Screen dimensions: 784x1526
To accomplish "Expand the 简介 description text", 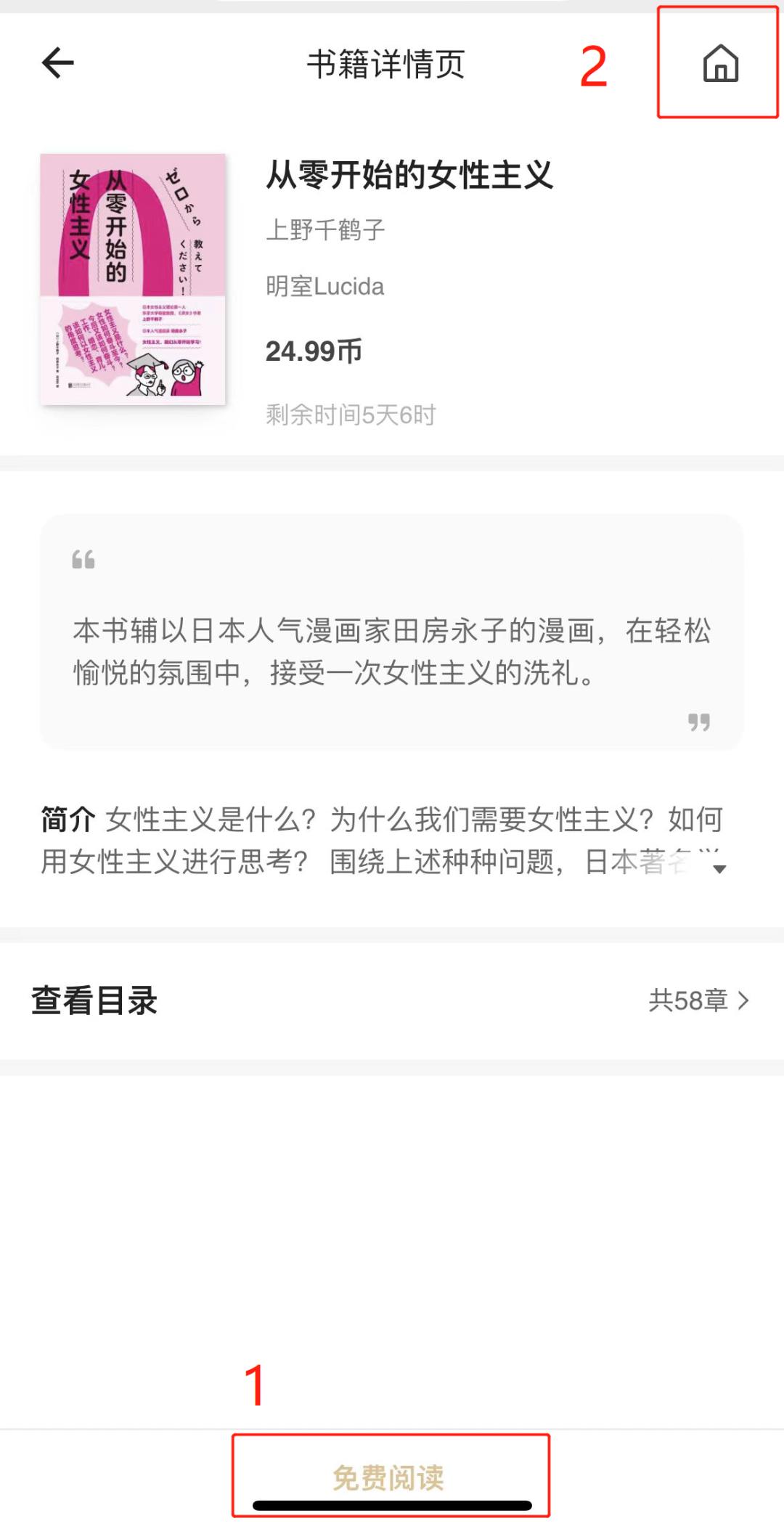I will (x=719, y=868).
